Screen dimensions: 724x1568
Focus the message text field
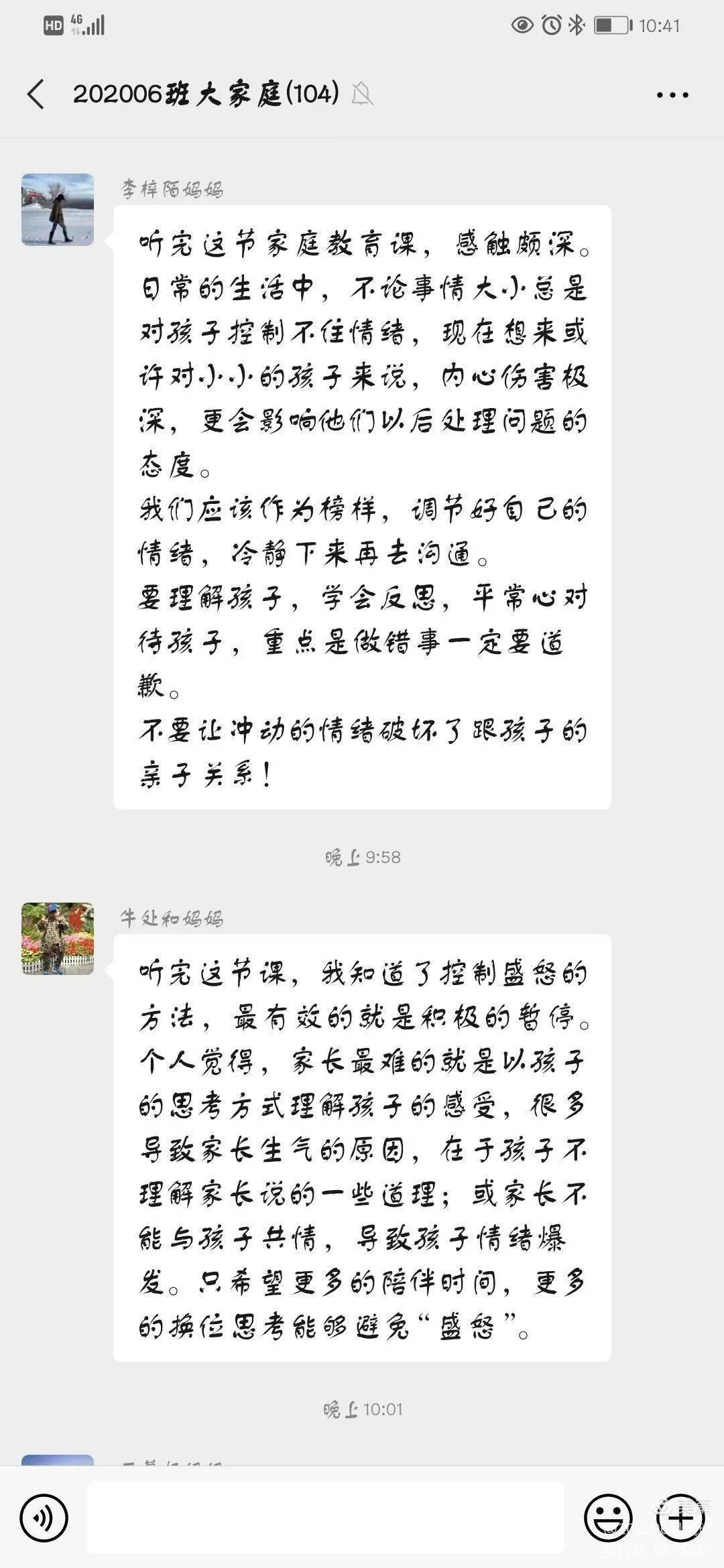(325, 1517)
